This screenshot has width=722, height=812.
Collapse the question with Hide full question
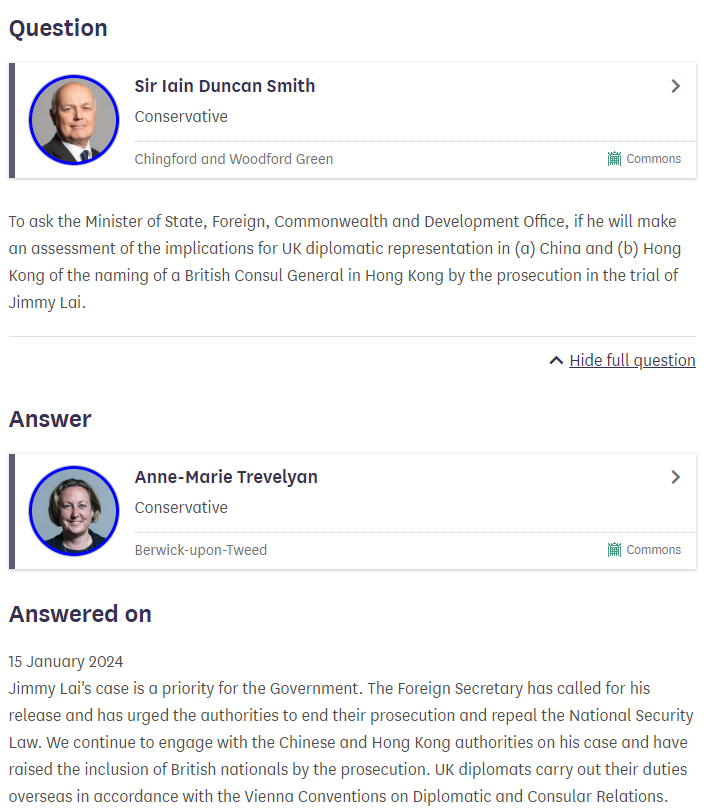pos(631,360)
